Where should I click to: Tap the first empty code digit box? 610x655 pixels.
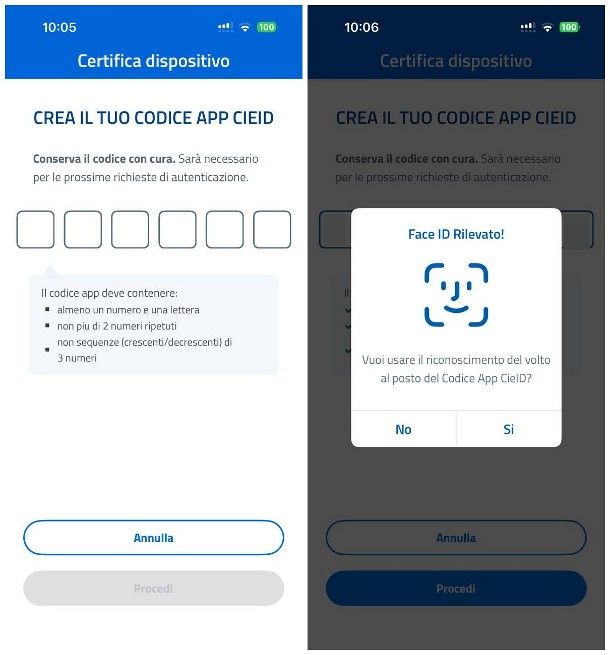coord(36,230)
